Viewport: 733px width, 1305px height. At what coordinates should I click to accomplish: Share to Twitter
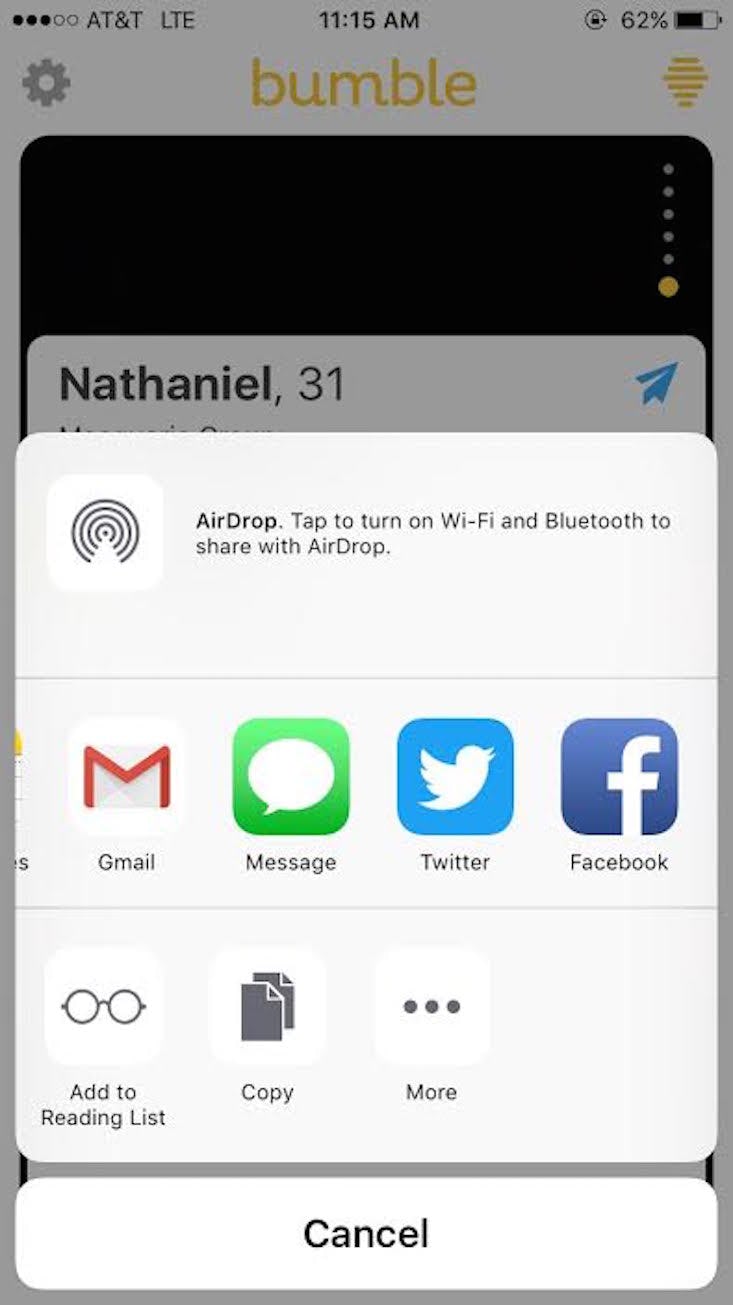(455, 777)
